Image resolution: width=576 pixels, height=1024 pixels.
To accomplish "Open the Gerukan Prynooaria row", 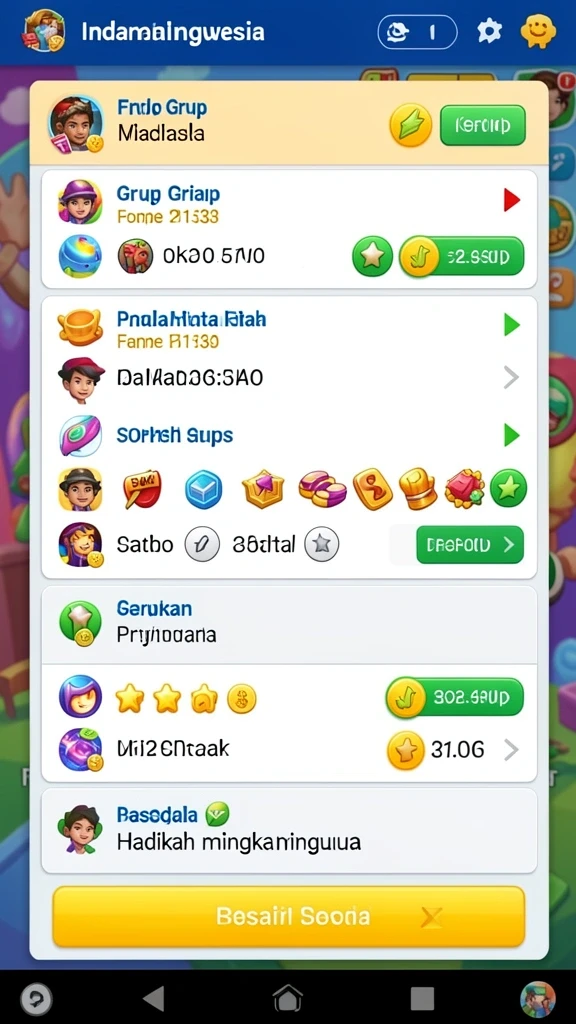I will click(289, 624).
